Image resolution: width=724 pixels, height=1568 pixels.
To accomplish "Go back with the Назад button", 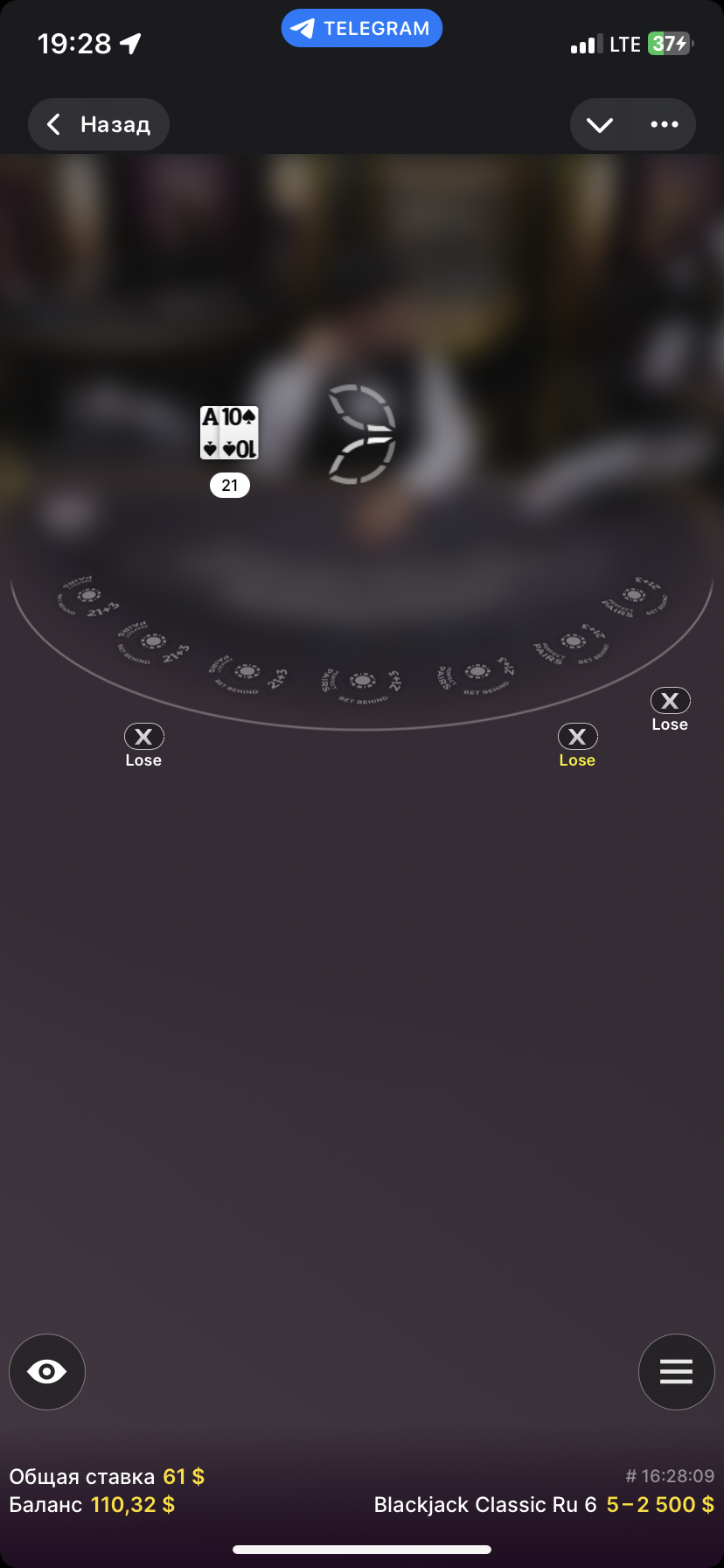I will pos(99,124).
